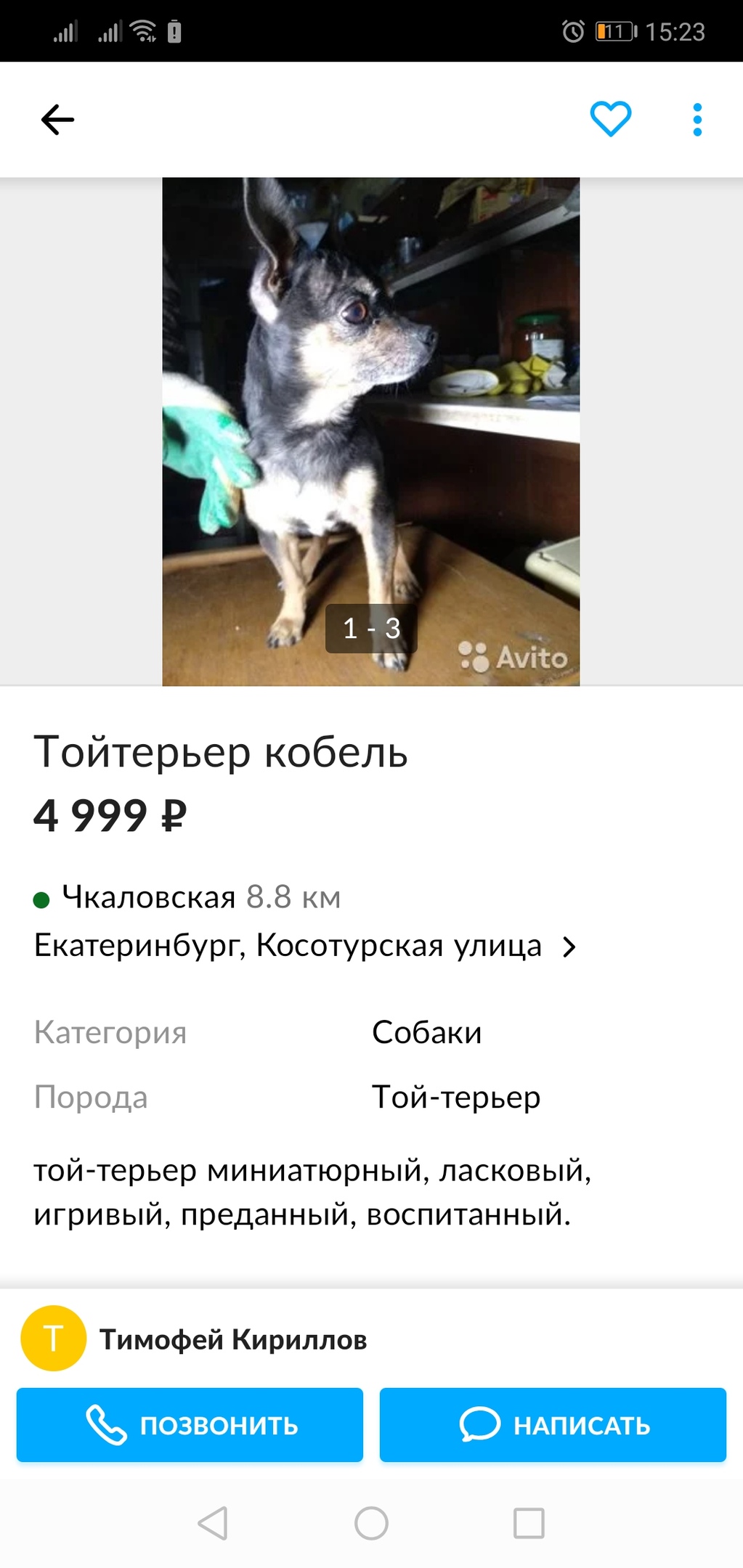Open system recent apps
Screen dimensions: 743x1568
click(529, 1523)
